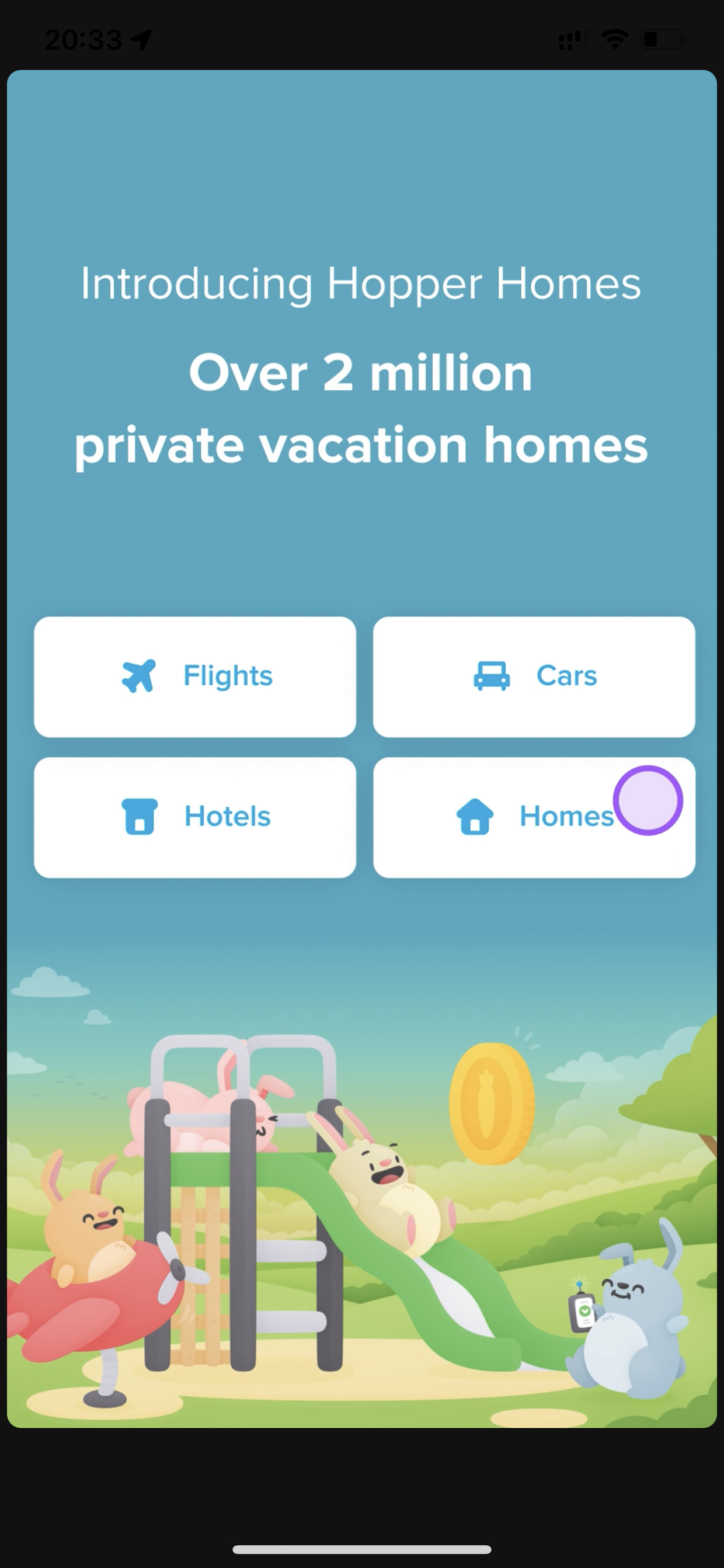724x1568 pixels.
Task: Select the Cars rental button
Action: pos(534,677)
